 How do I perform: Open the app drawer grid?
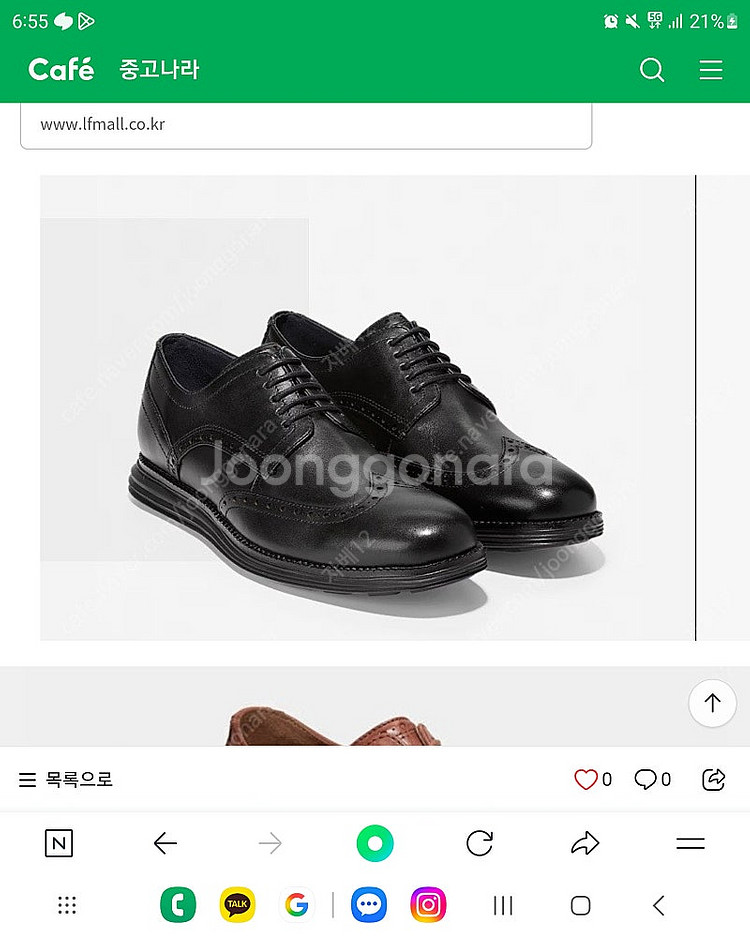[x=66, y=905]
